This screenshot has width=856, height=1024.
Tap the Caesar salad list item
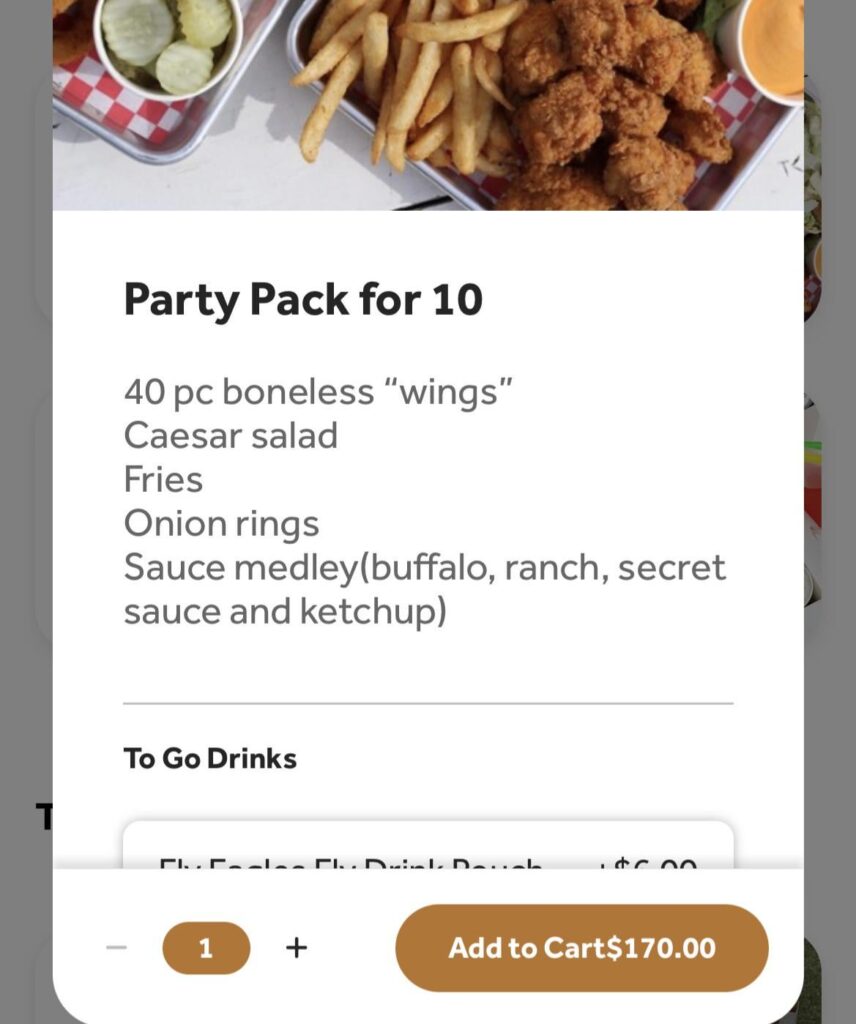[230, 435]
